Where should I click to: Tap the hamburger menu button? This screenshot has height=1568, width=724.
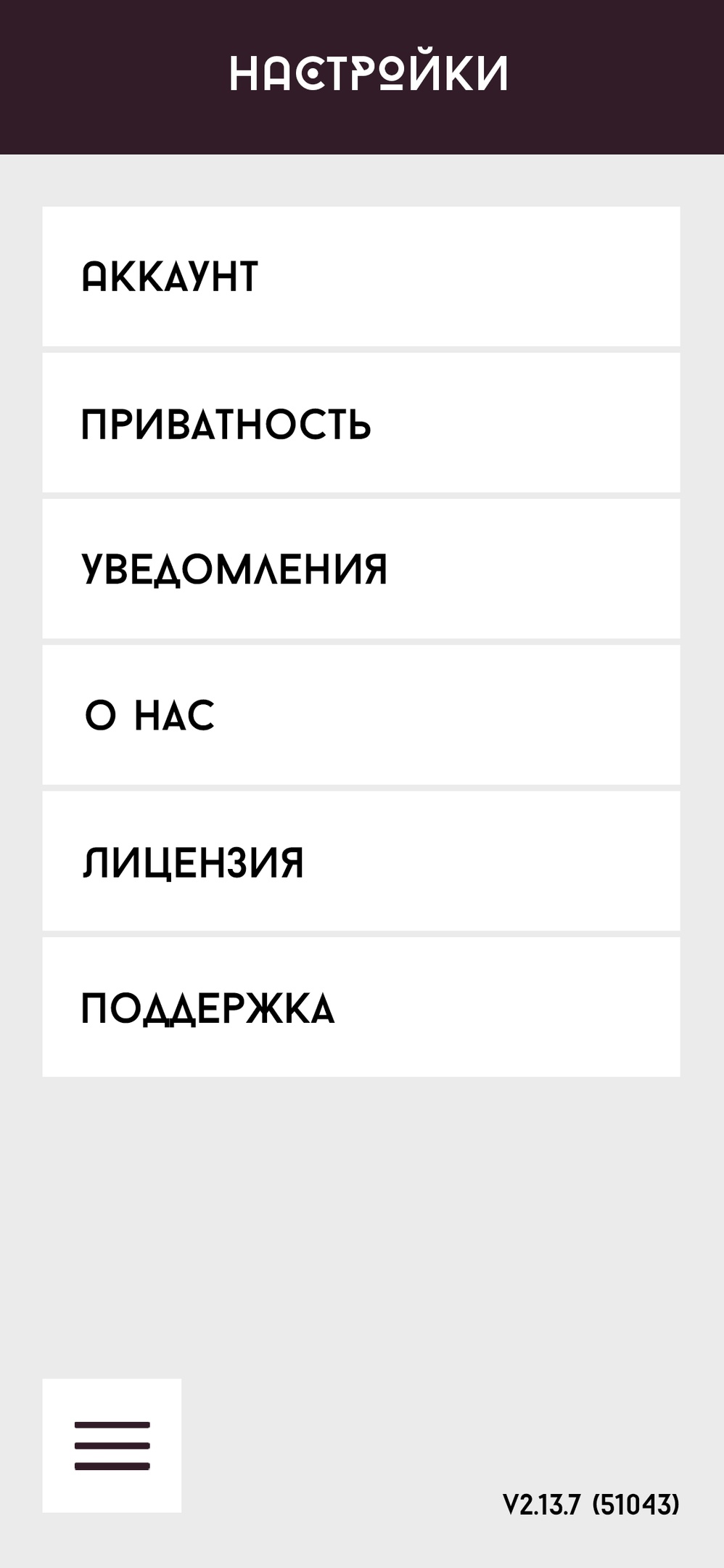click(112, 1445)
